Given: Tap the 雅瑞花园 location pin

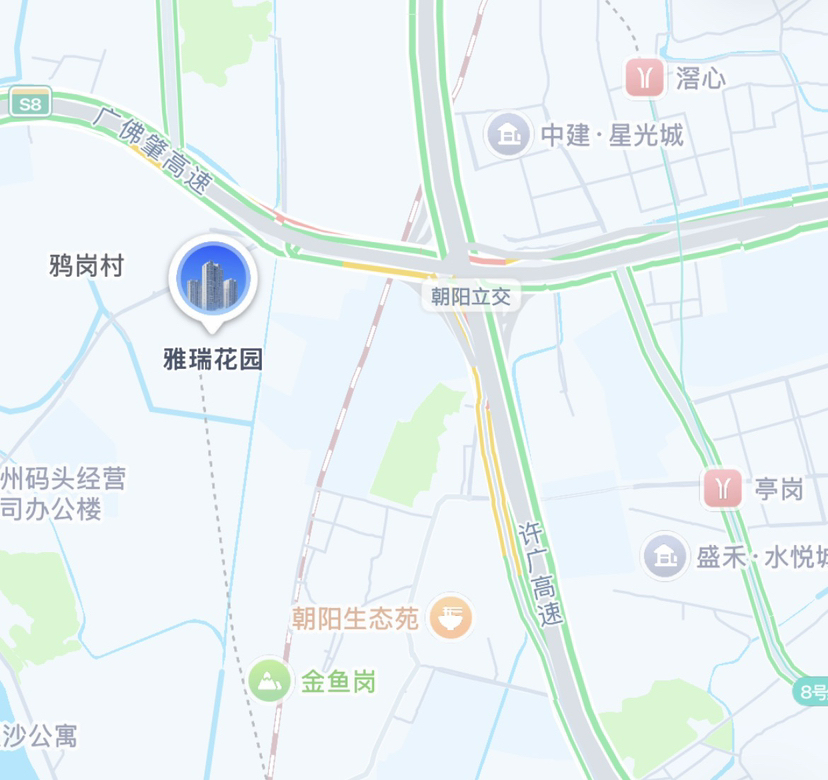Looking at the screenshot, I should (x=213, y=283).
